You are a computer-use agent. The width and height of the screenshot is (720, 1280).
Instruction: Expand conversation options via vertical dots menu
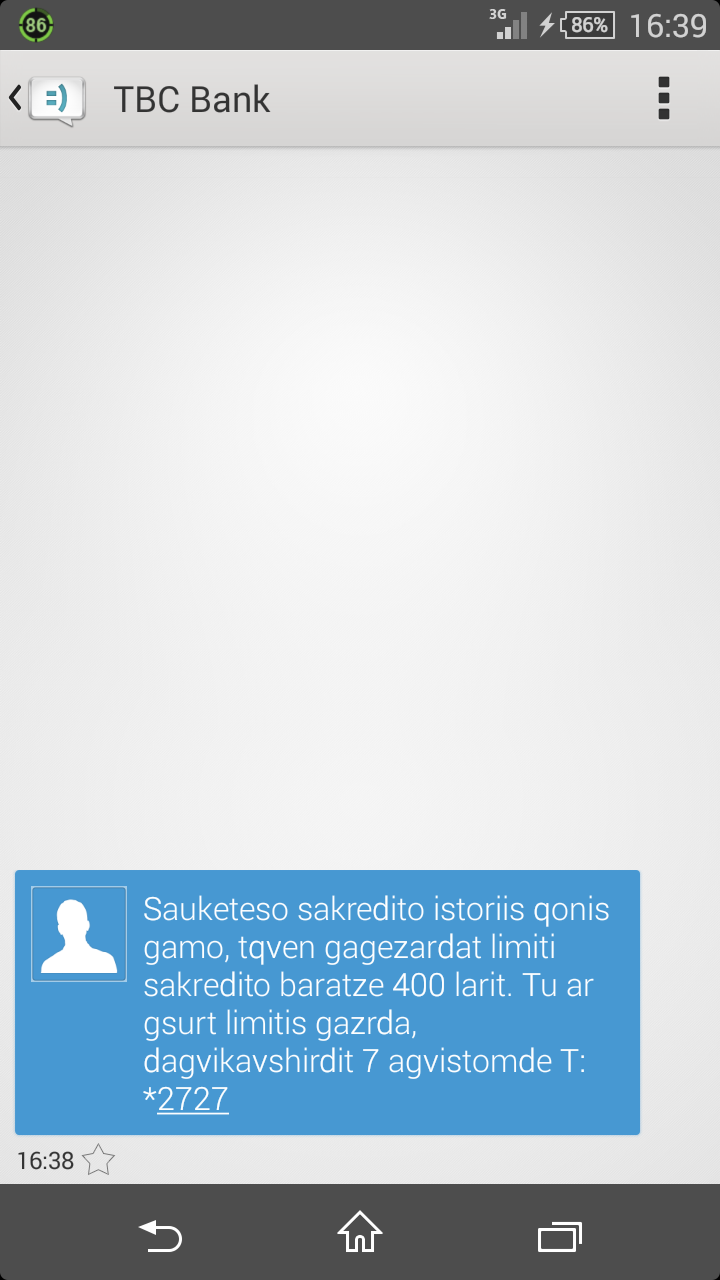(x=663, y=98)
